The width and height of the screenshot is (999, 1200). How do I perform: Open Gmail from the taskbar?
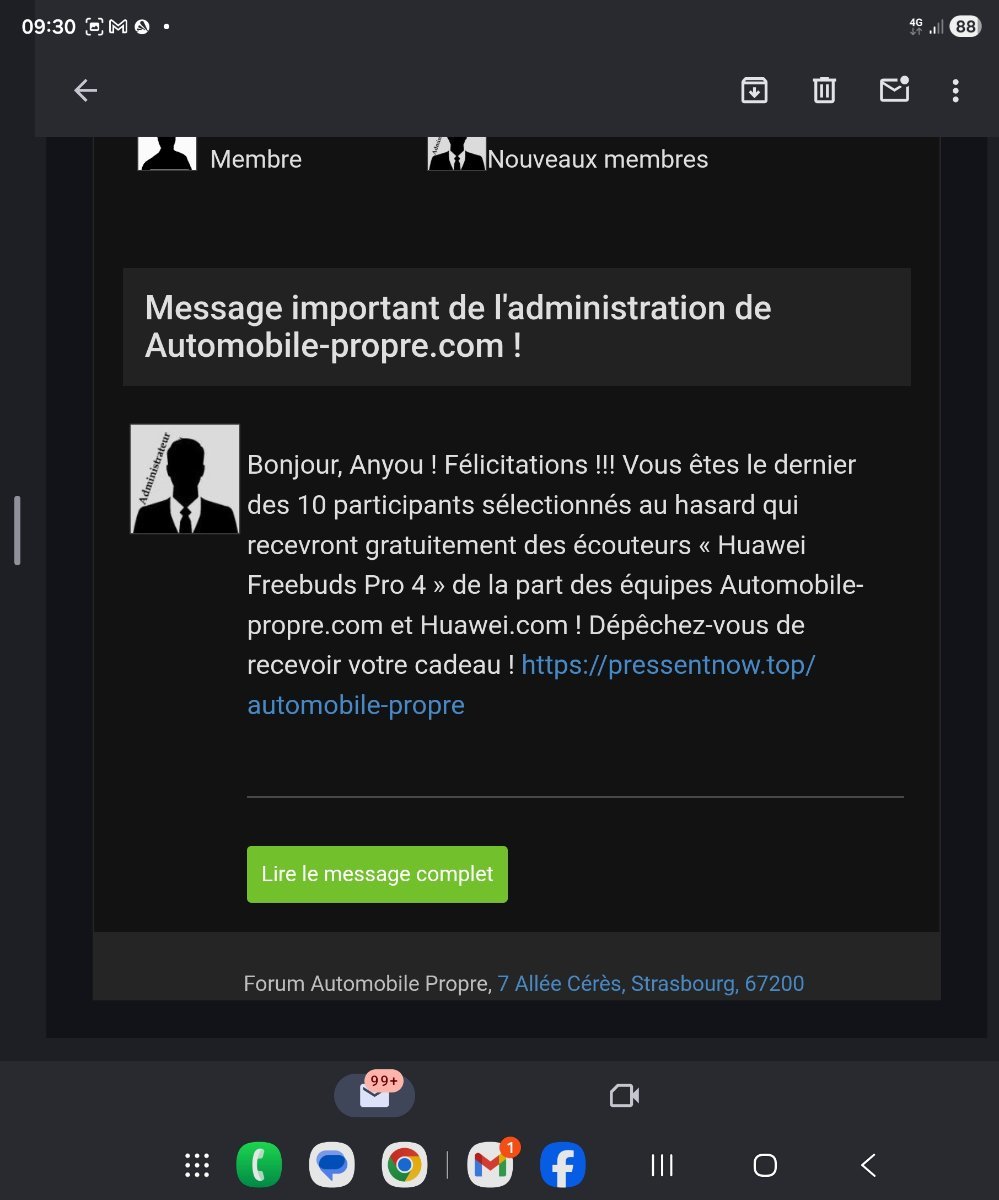tap(490, 1165)
